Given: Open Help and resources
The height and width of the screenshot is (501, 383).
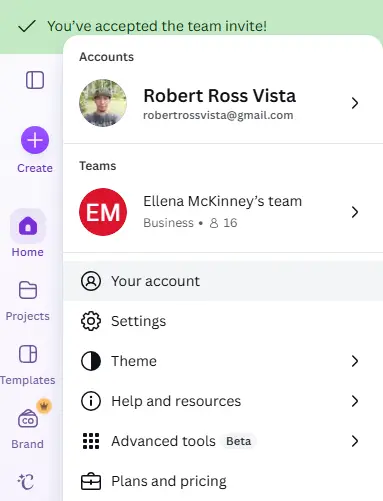Looking at the screenshot, I should tap(223, 401).
